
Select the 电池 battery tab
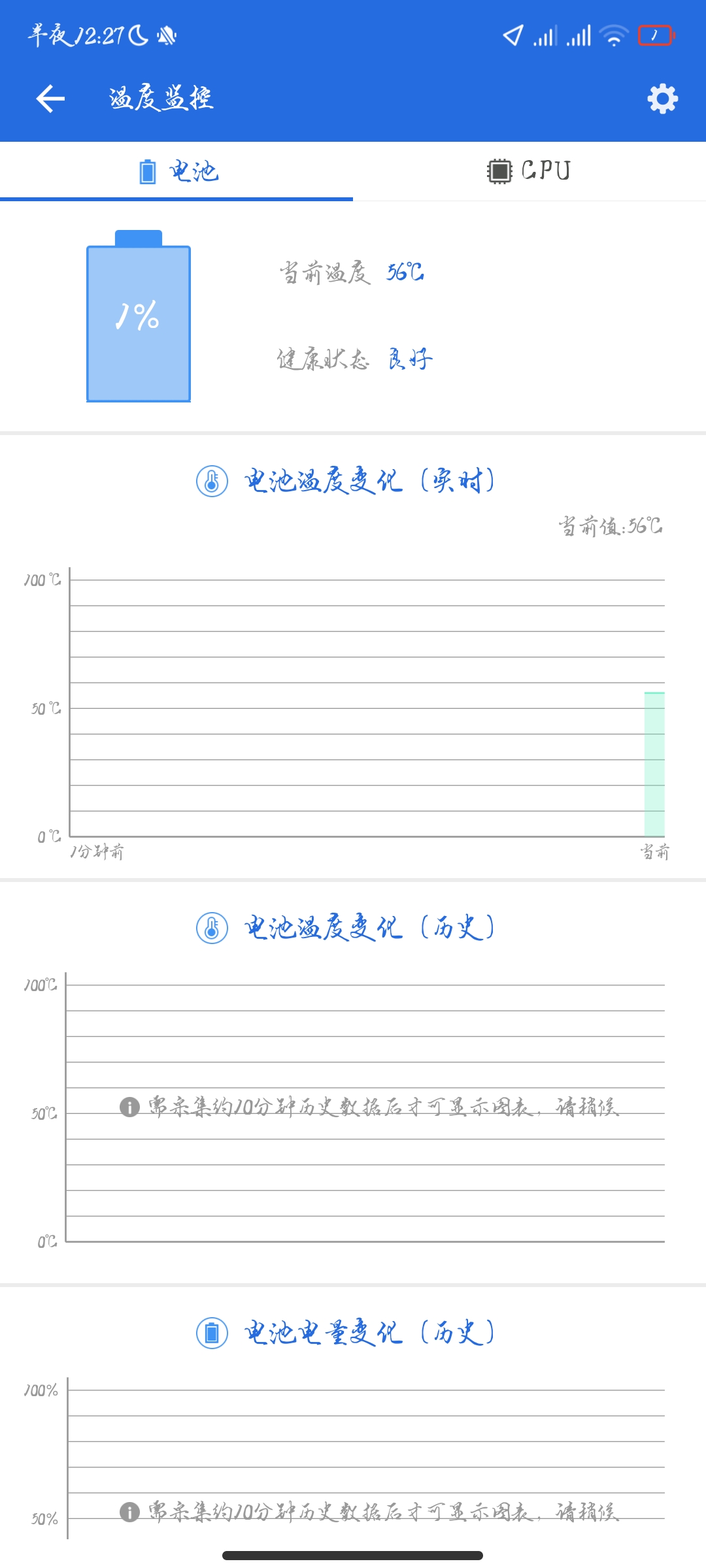point(176,171)
